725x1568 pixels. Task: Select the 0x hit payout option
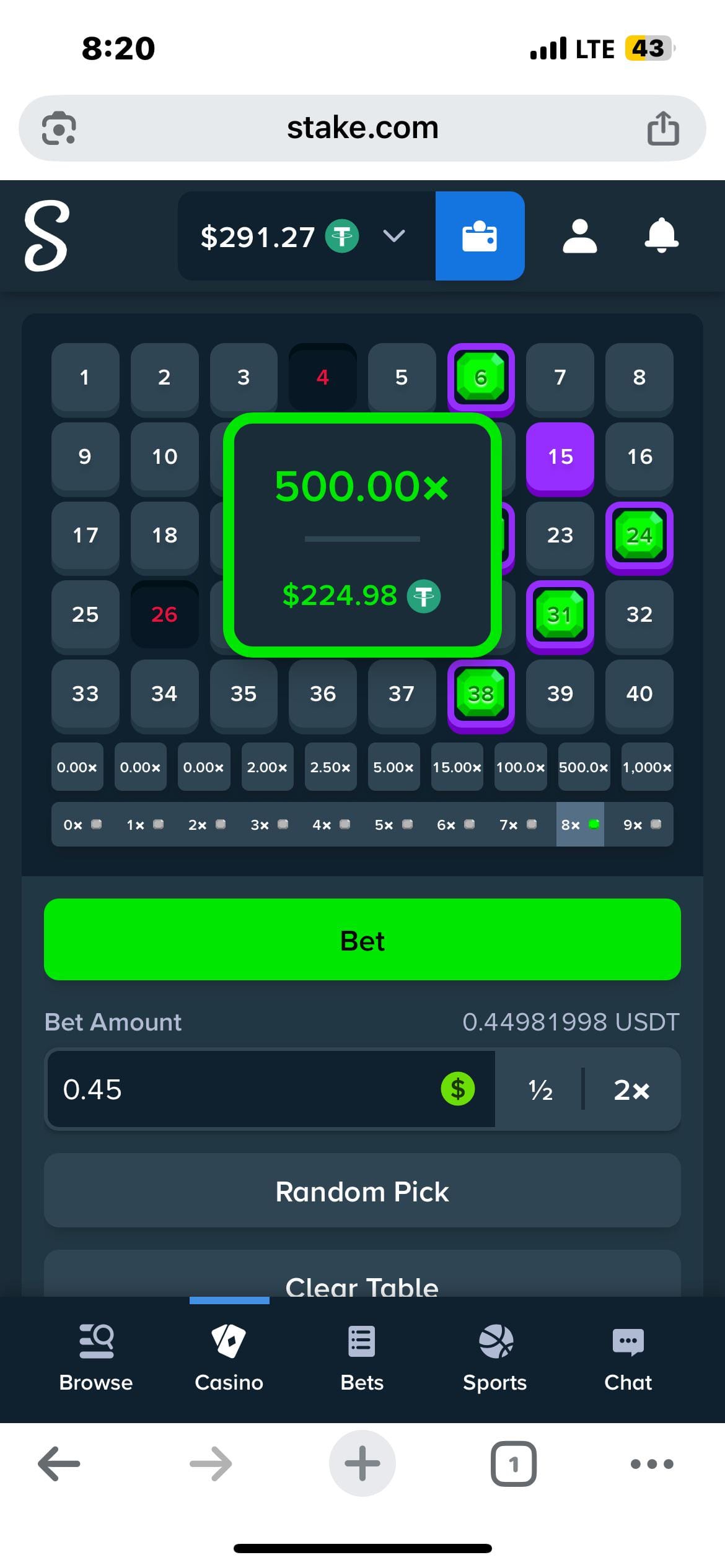click(81, 824)
